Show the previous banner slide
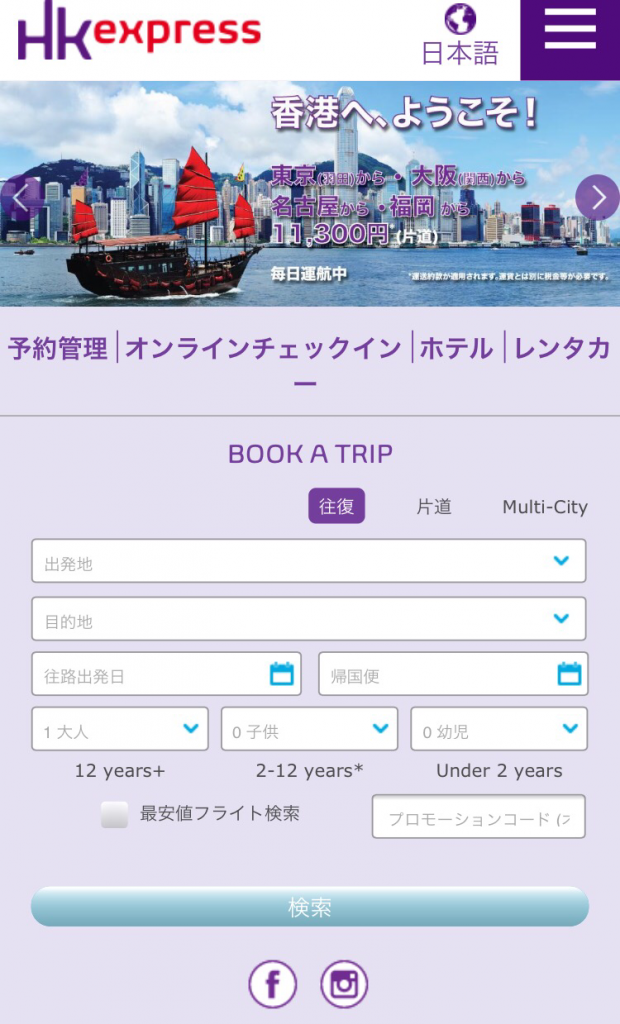The image size is (620, 1024). pyautogui.click(x=20, y=197)
